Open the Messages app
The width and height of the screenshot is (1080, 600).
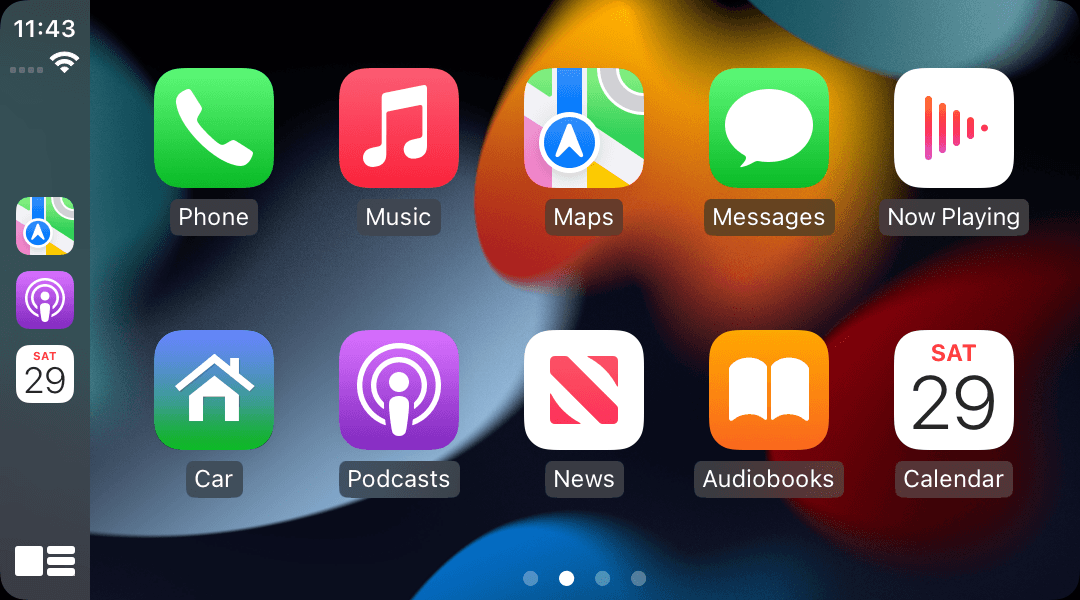(x=768, y=128)
